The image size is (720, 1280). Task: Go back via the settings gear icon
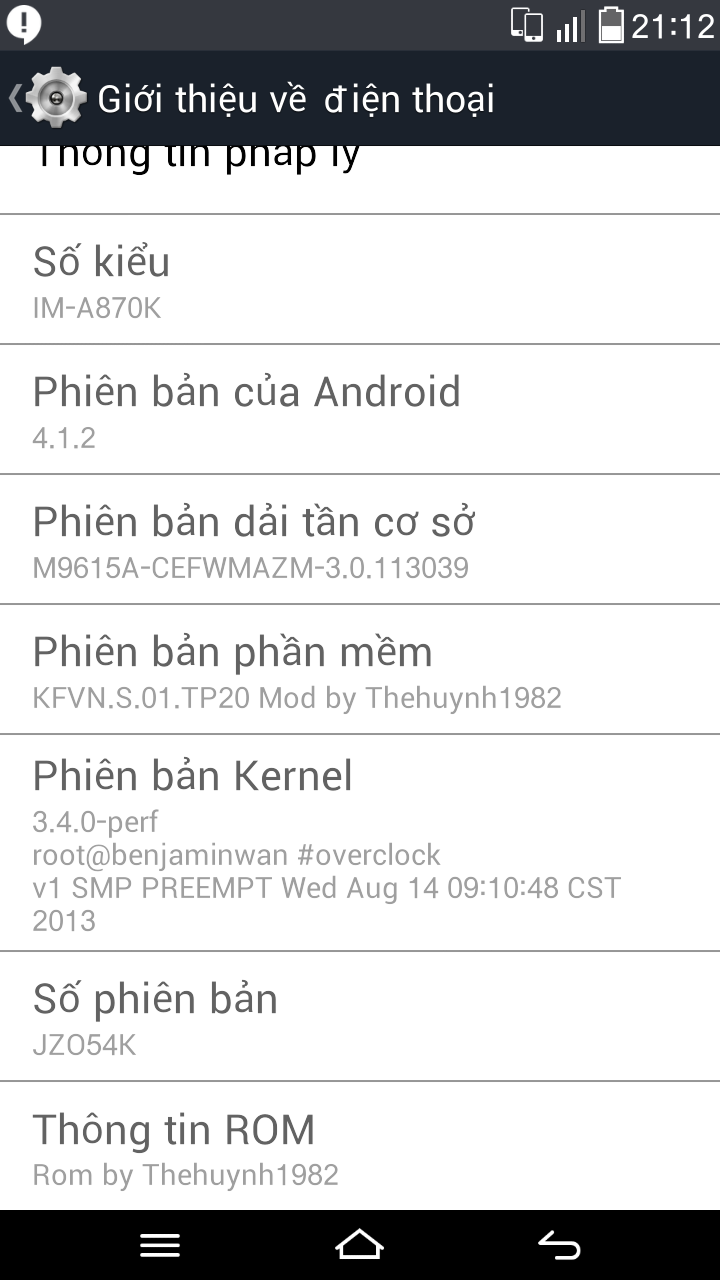point(50,98)
